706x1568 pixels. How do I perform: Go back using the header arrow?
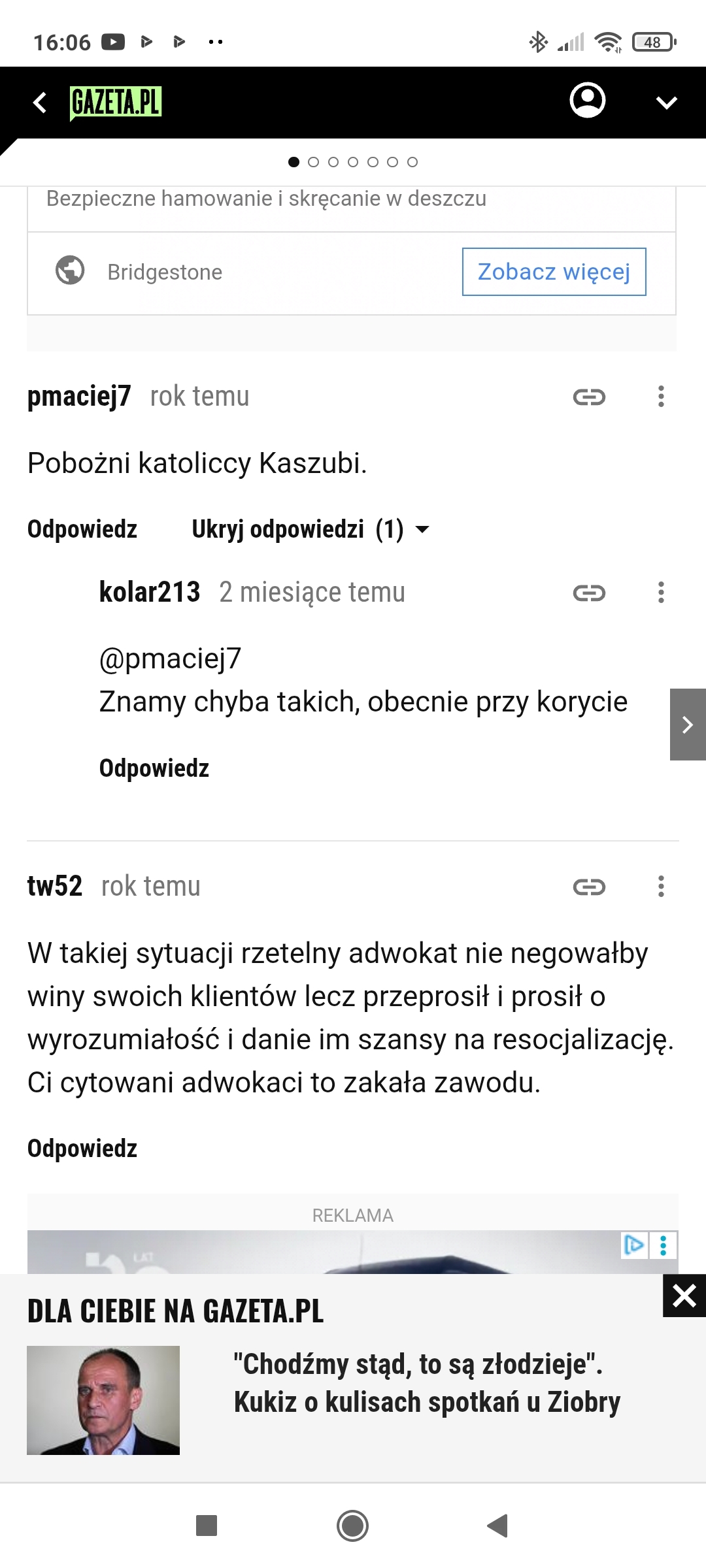(40, 103)
